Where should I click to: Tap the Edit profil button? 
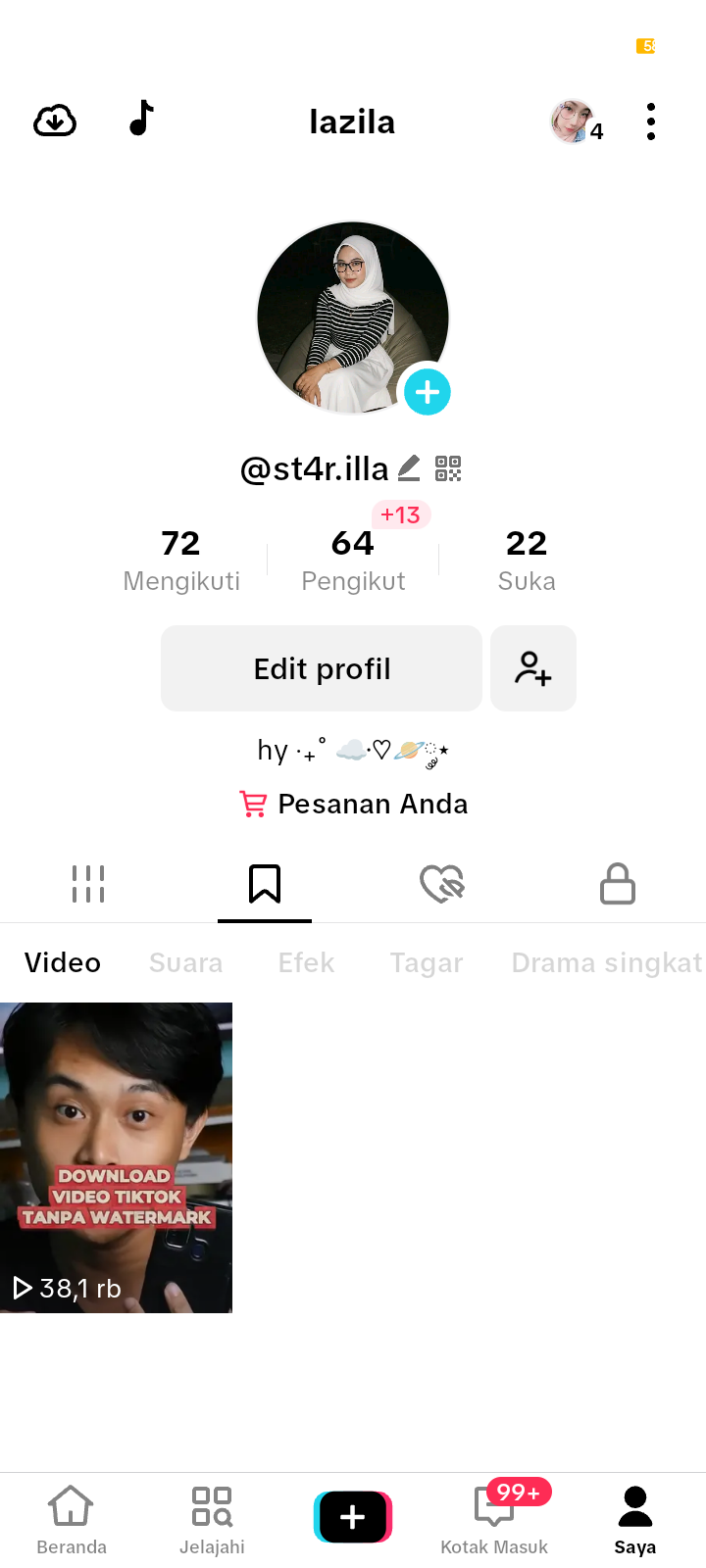[322, 668]
